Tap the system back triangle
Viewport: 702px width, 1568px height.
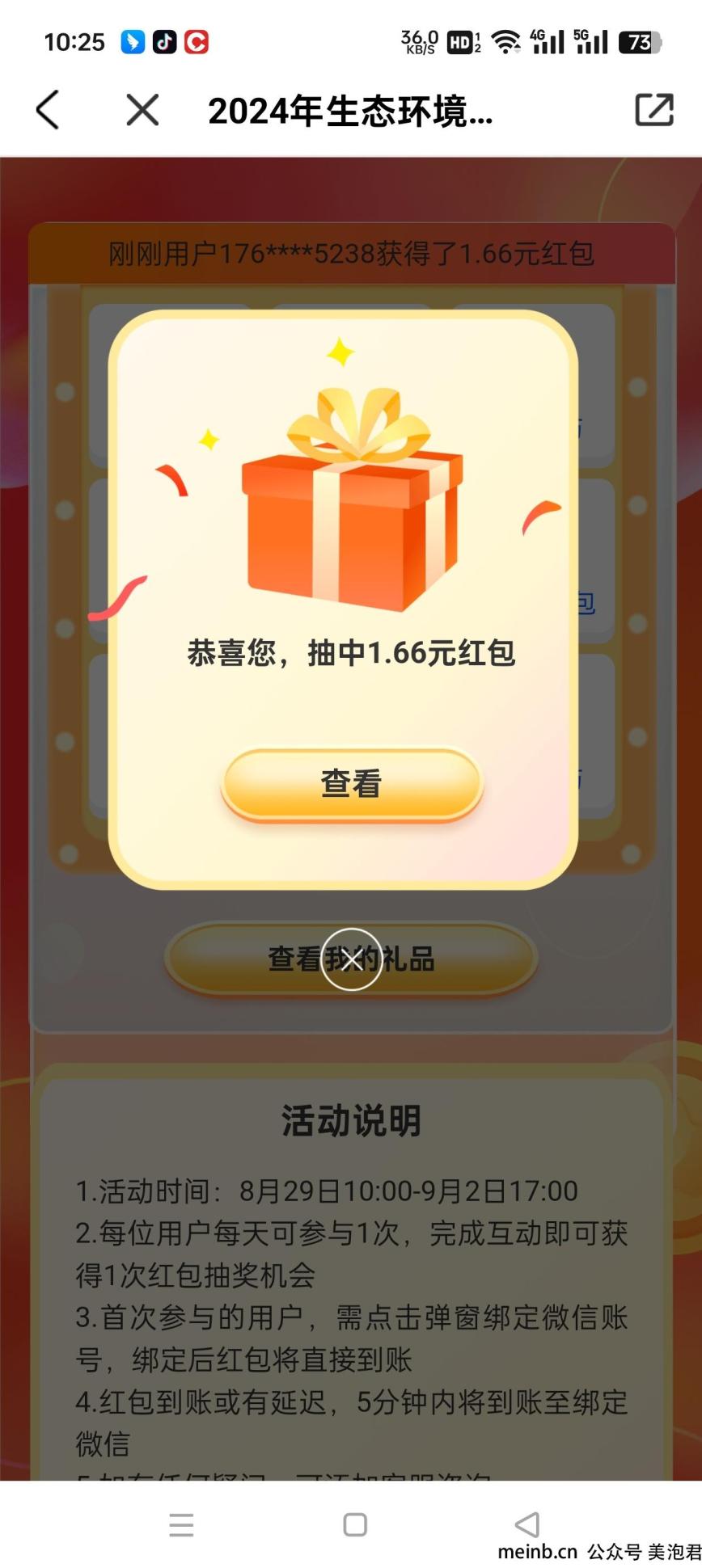coord(527,1524)
